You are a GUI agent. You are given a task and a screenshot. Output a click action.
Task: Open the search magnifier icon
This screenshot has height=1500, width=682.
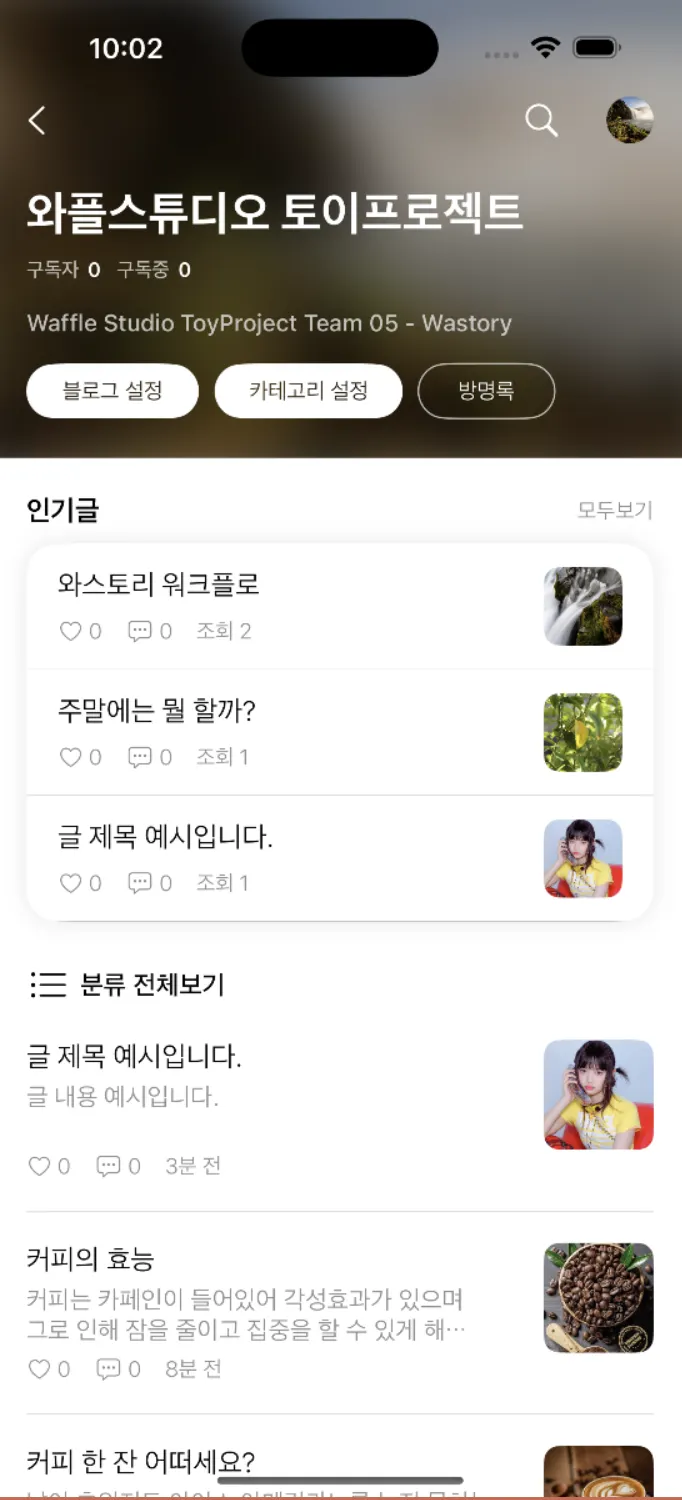(x=541, y=121)
